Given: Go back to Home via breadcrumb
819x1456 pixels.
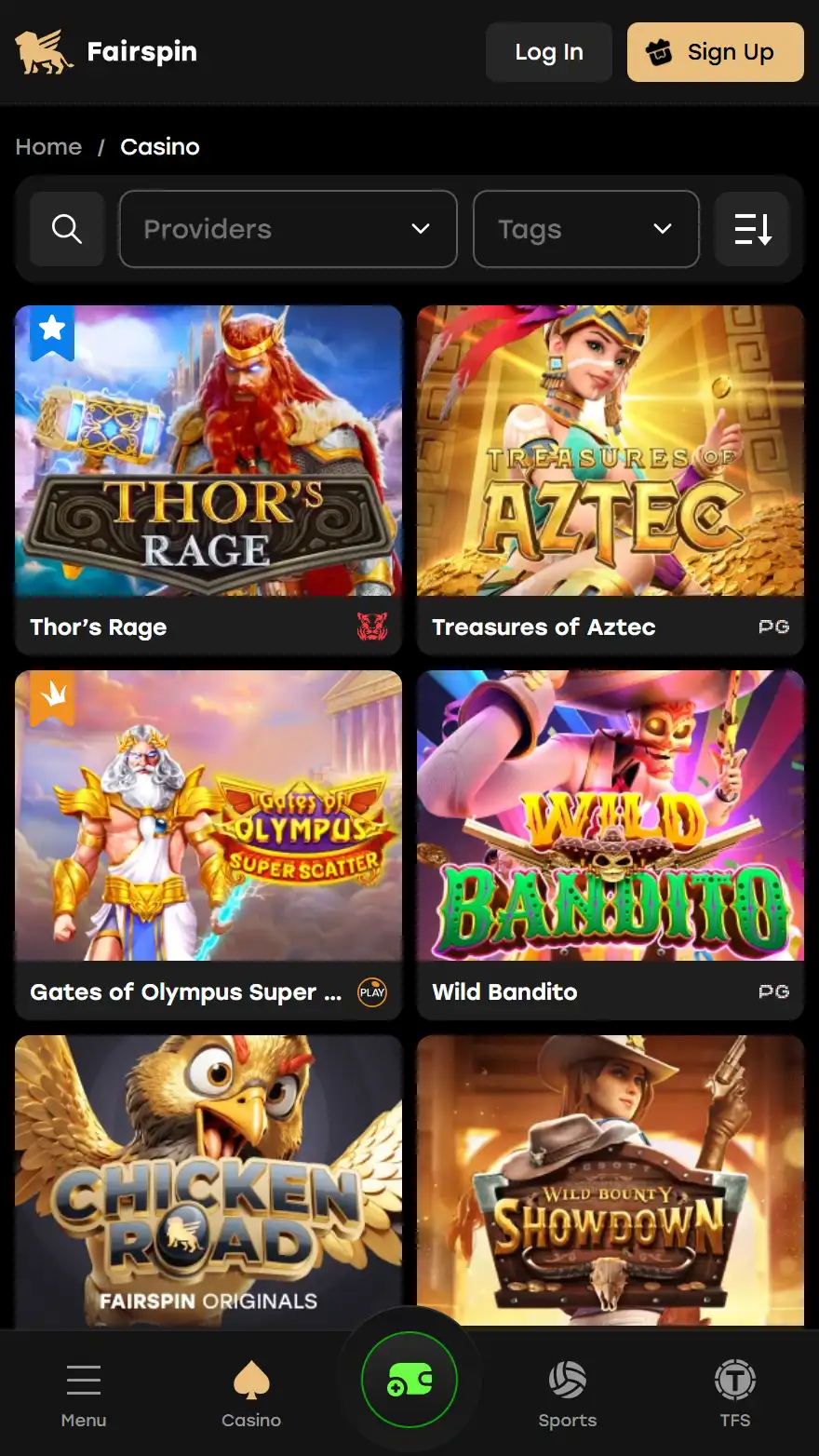Looking at the screenshot, I should 48,147.
